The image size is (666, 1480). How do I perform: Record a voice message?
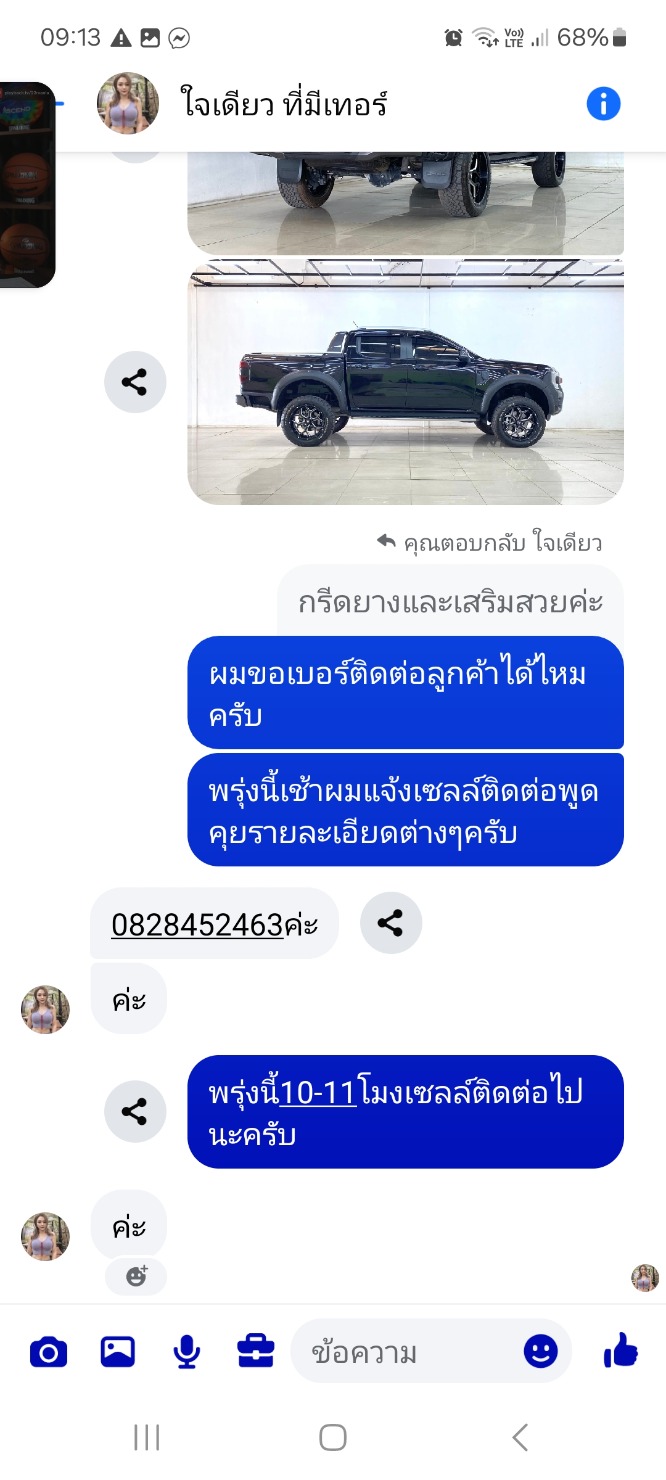click(x=186, y=1353)
